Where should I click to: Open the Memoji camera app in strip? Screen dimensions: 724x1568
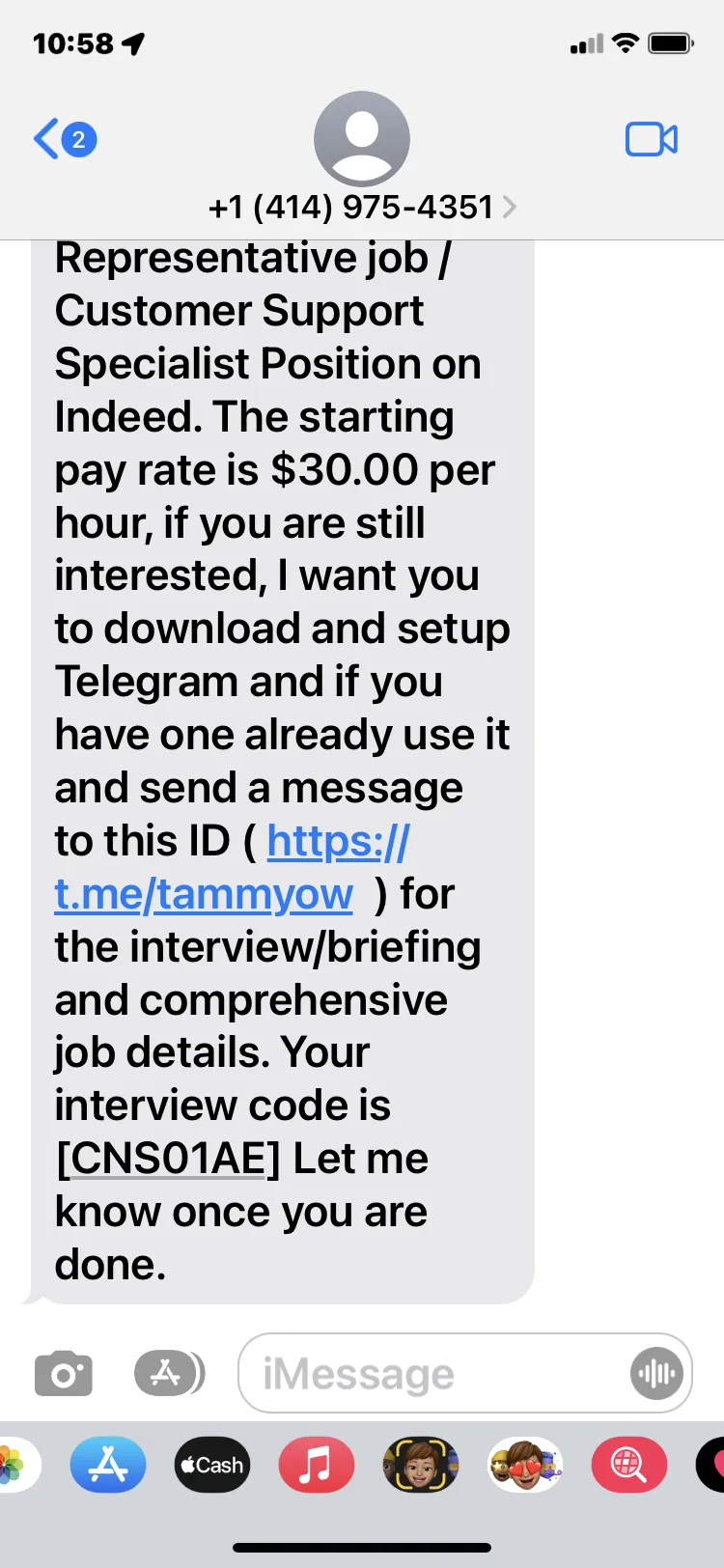[421, 1465]
